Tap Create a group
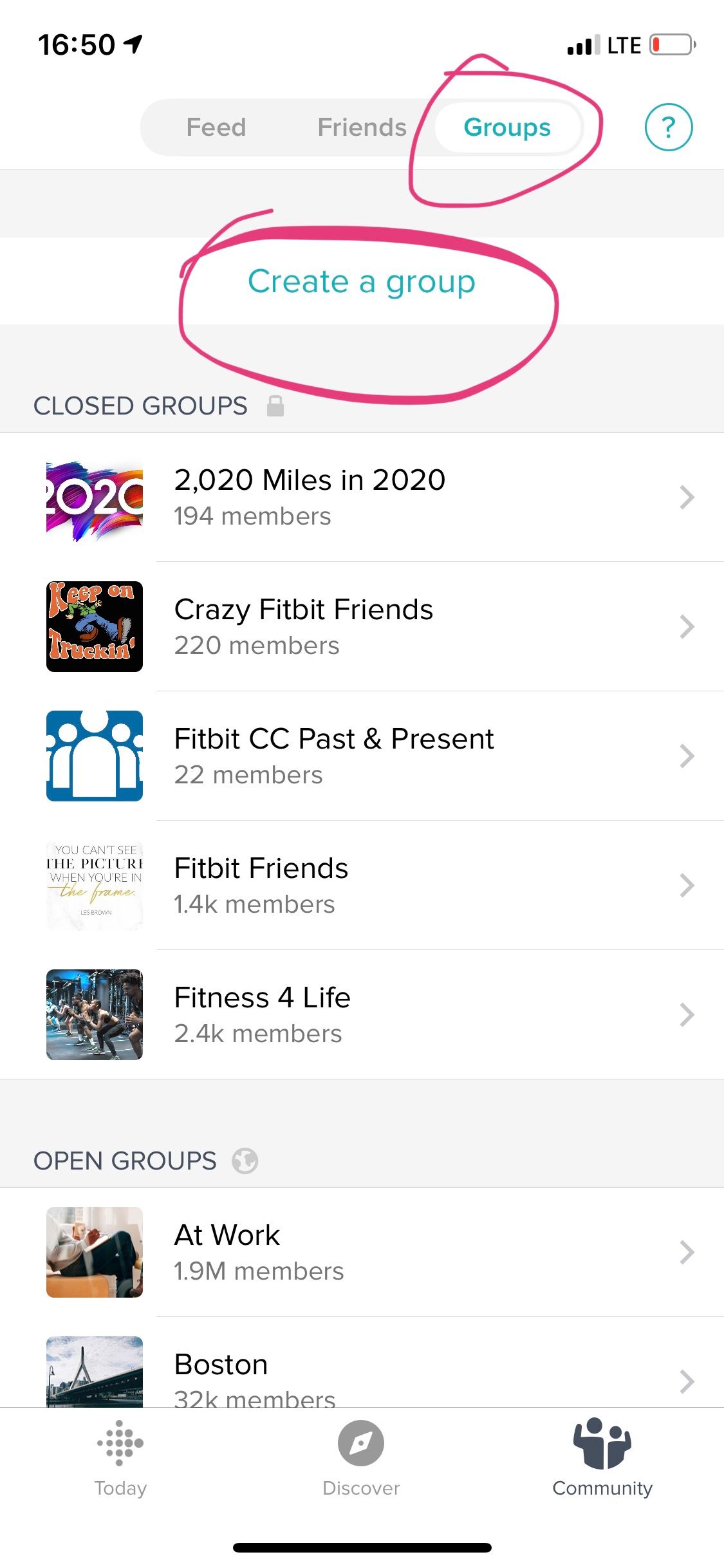Image resolution: width=724 pixels, height=1568 pixels. (362, 281)
